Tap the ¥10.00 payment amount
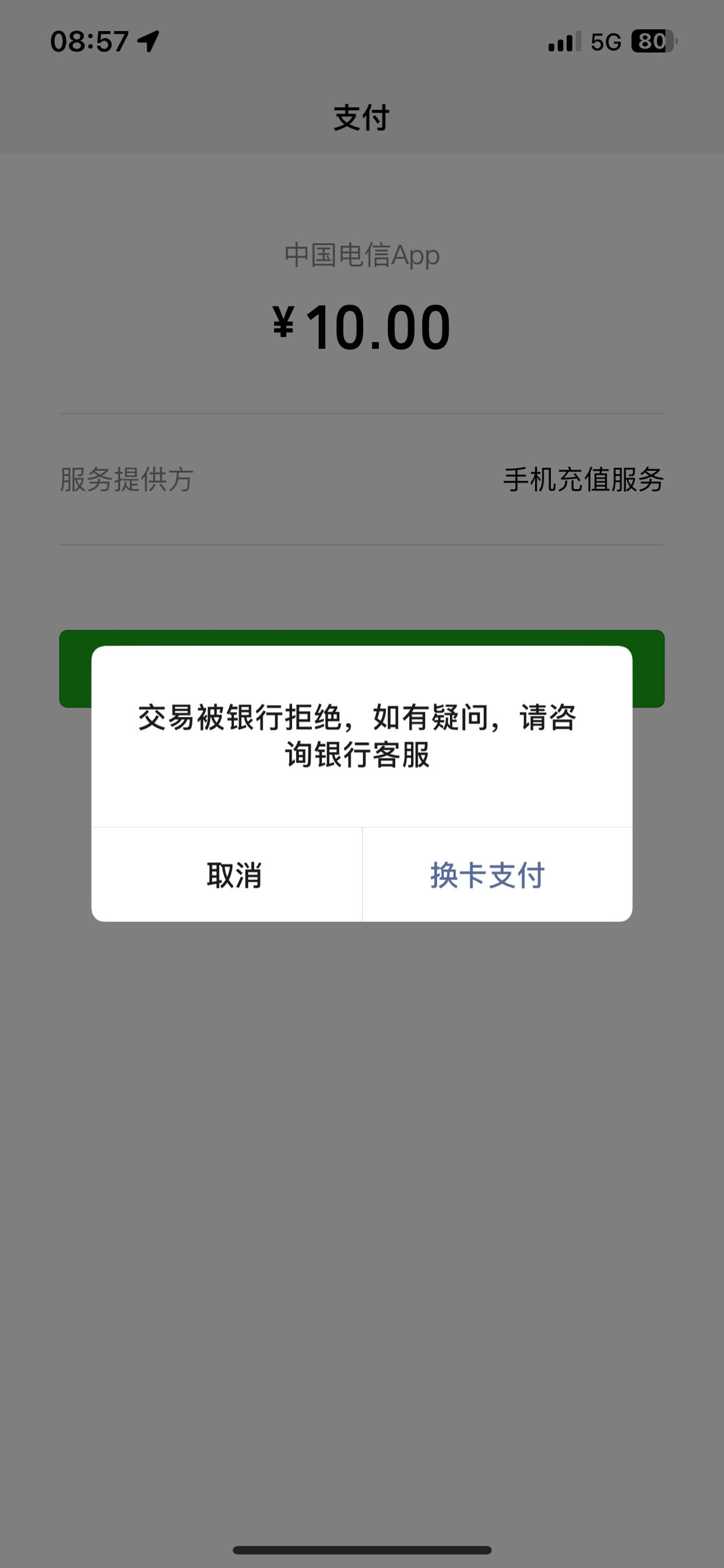Image resolution: width=724 pixels, height=1568 pixels. pos(361,327)
